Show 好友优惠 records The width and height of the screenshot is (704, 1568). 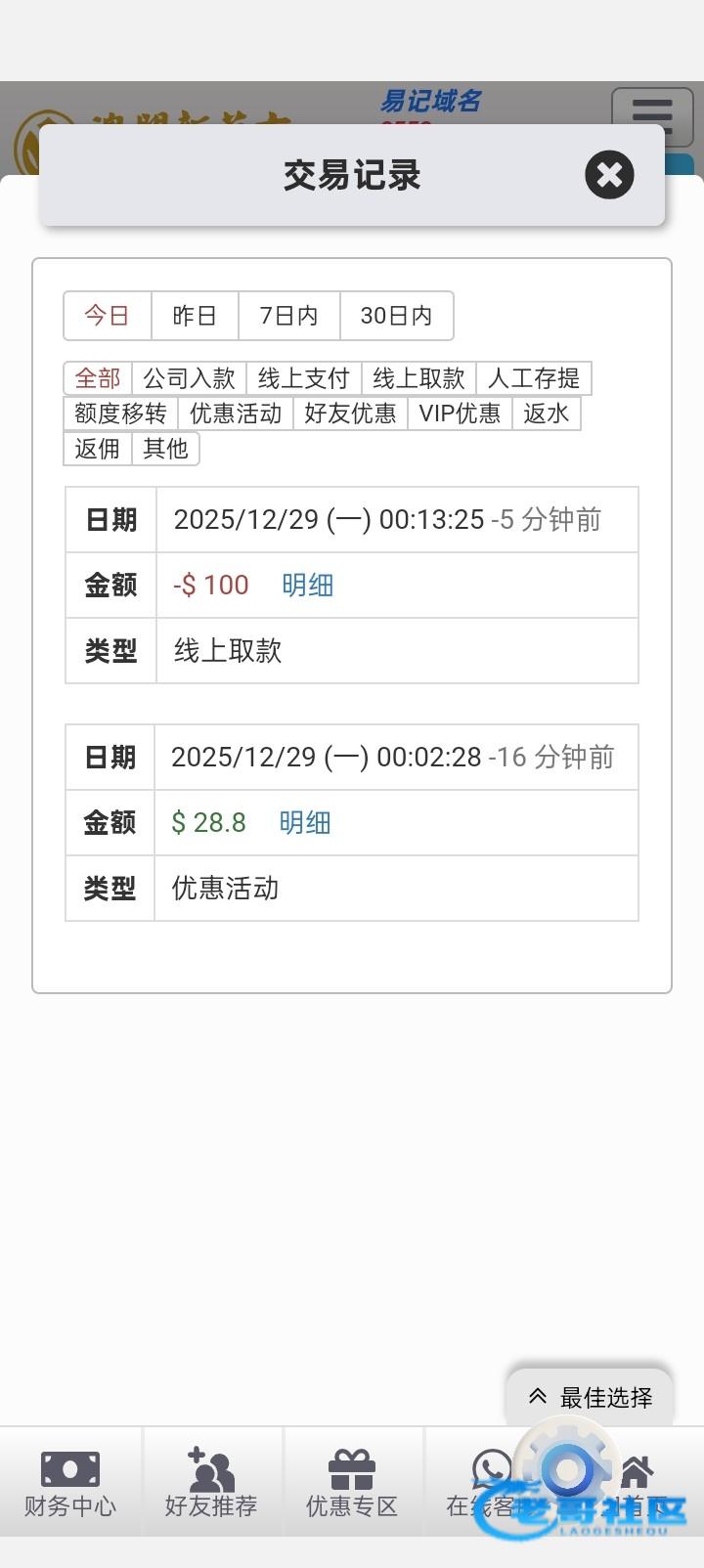click(x=350, y=414)
